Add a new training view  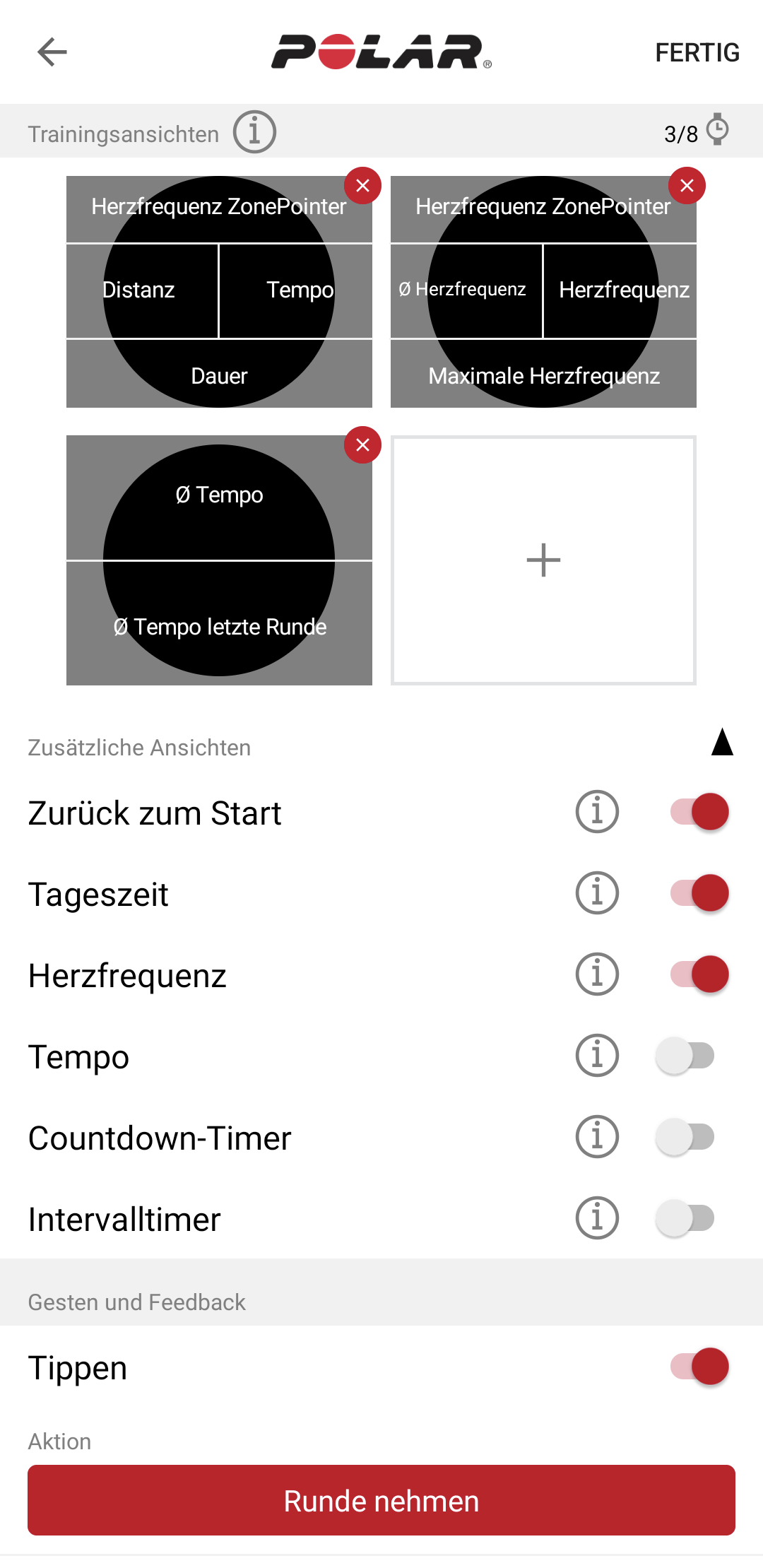pos(543,560)
